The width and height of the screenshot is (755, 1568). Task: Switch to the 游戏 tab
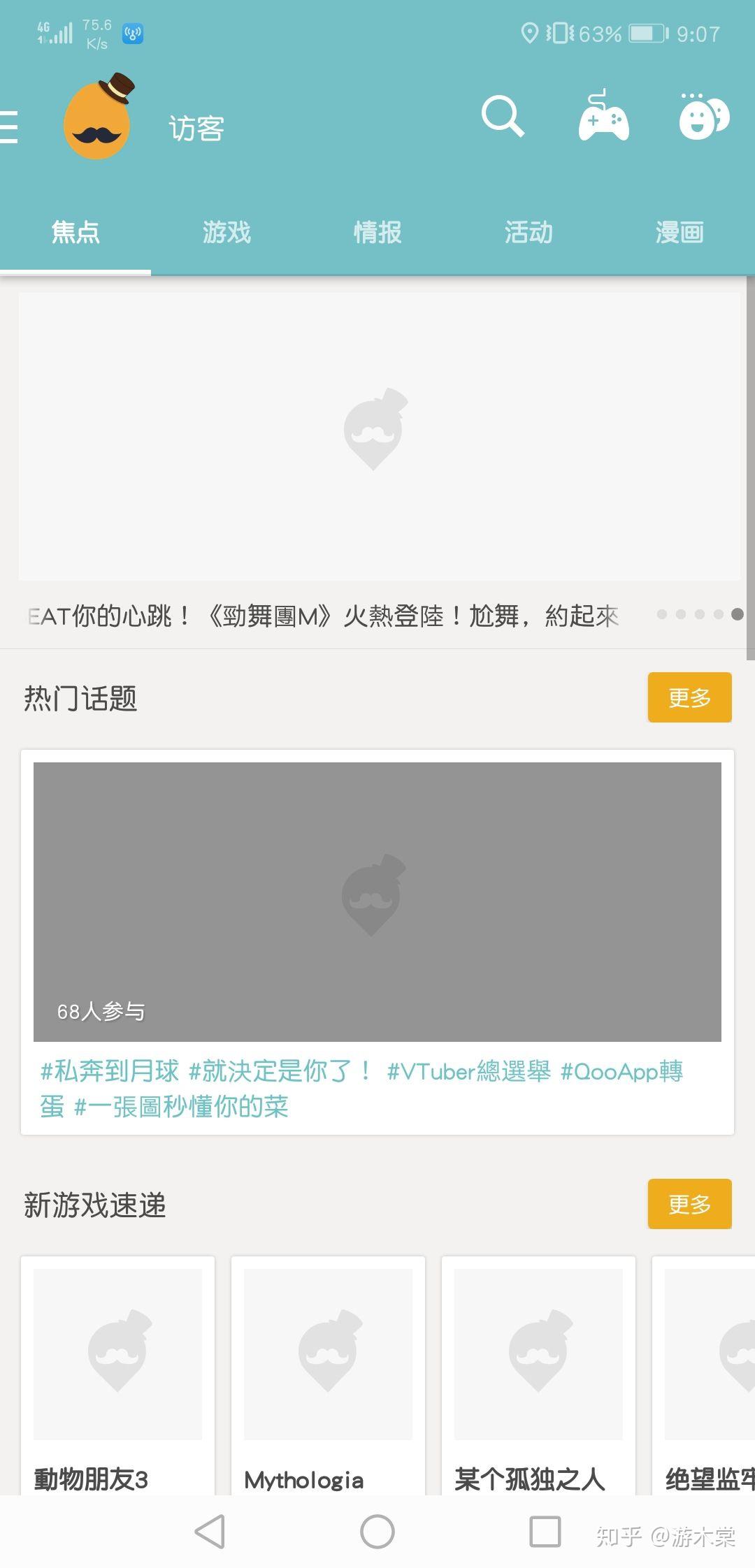click(226, 233)
